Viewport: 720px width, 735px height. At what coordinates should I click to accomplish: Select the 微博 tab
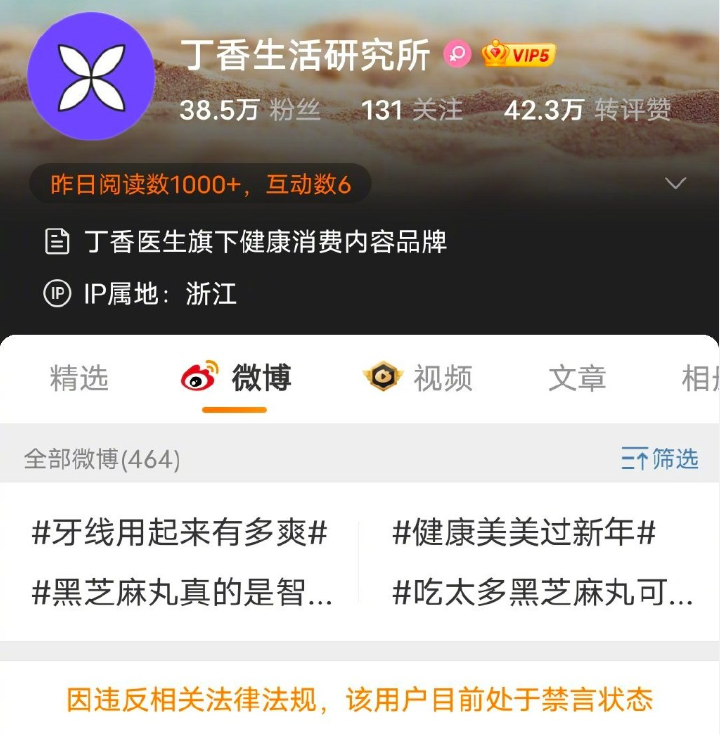[237, 378]
